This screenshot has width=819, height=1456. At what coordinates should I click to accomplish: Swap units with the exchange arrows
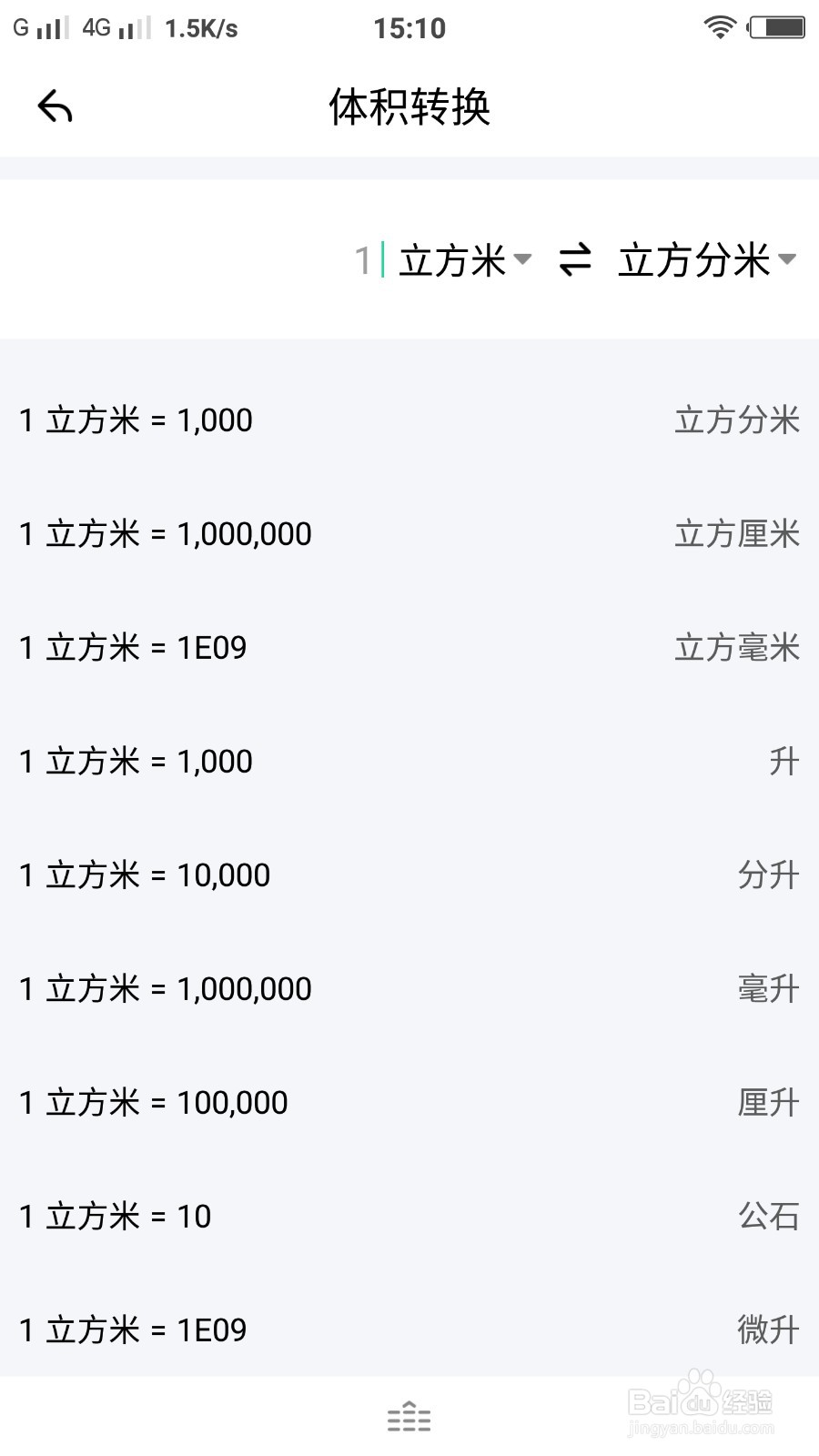[575, 260]
